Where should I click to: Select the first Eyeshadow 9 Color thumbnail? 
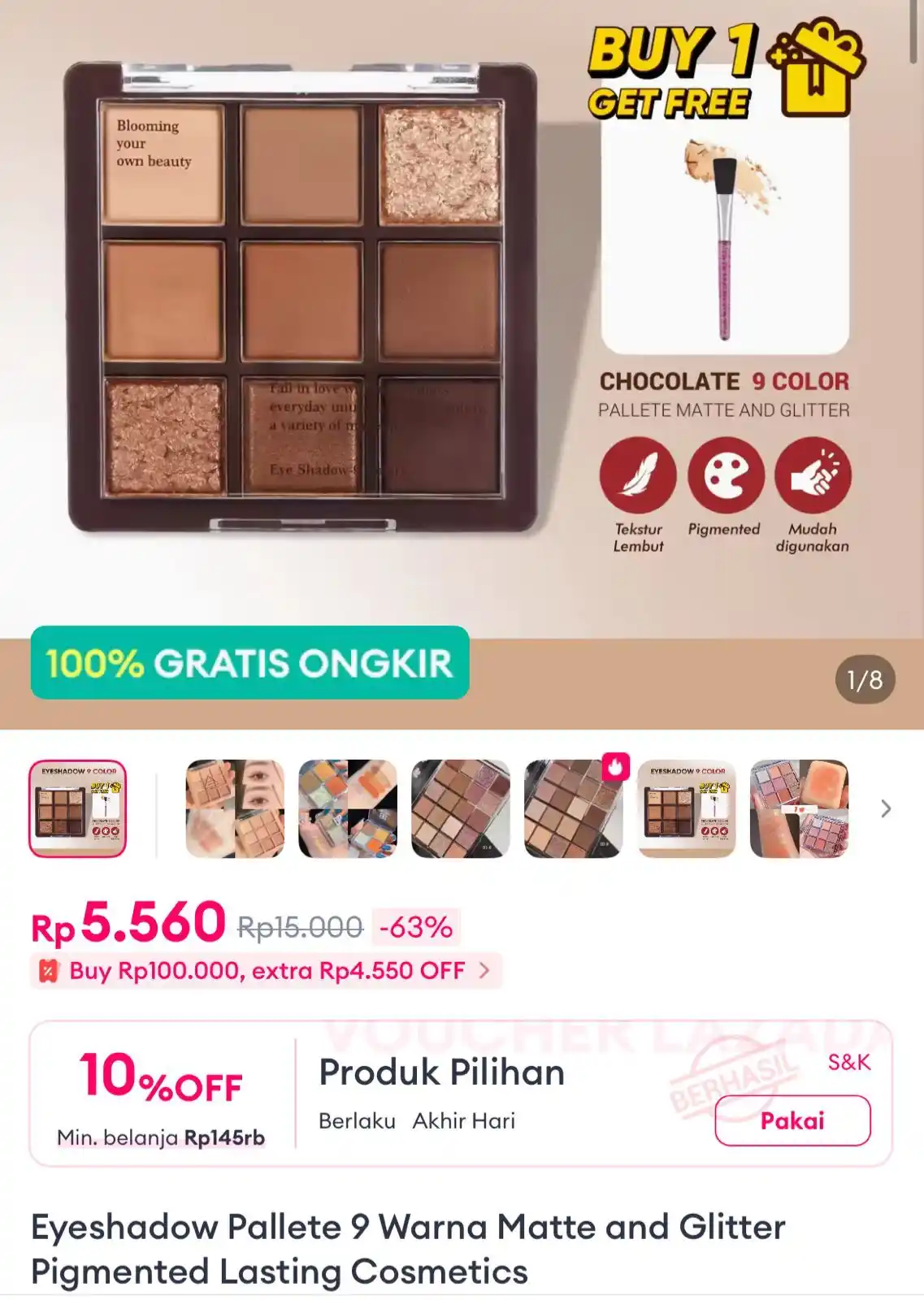coord(78,808)
